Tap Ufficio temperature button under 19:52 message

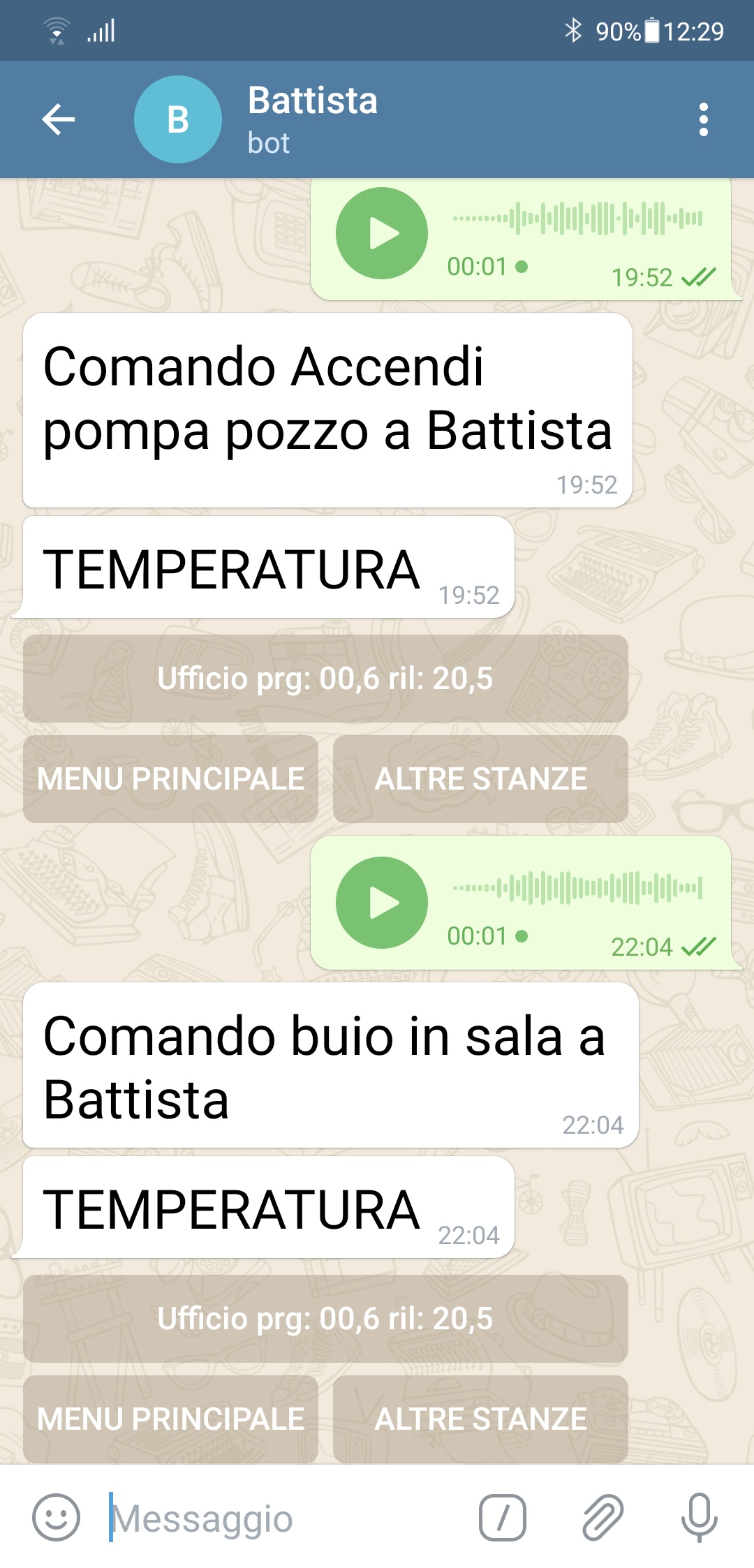coord(325,679)
